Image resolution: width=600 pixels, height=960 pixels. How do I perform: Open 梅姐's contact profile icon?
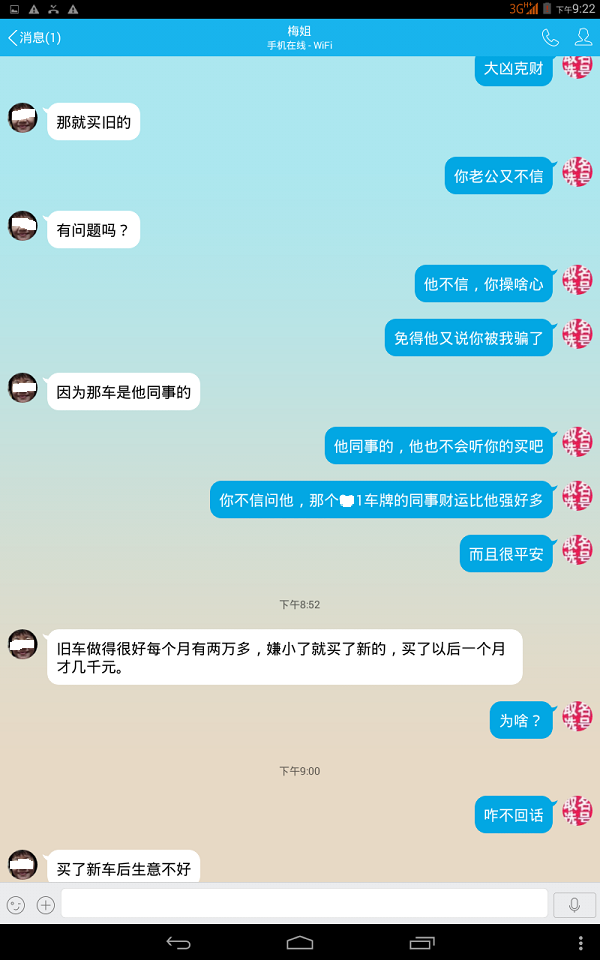(583, 38)
